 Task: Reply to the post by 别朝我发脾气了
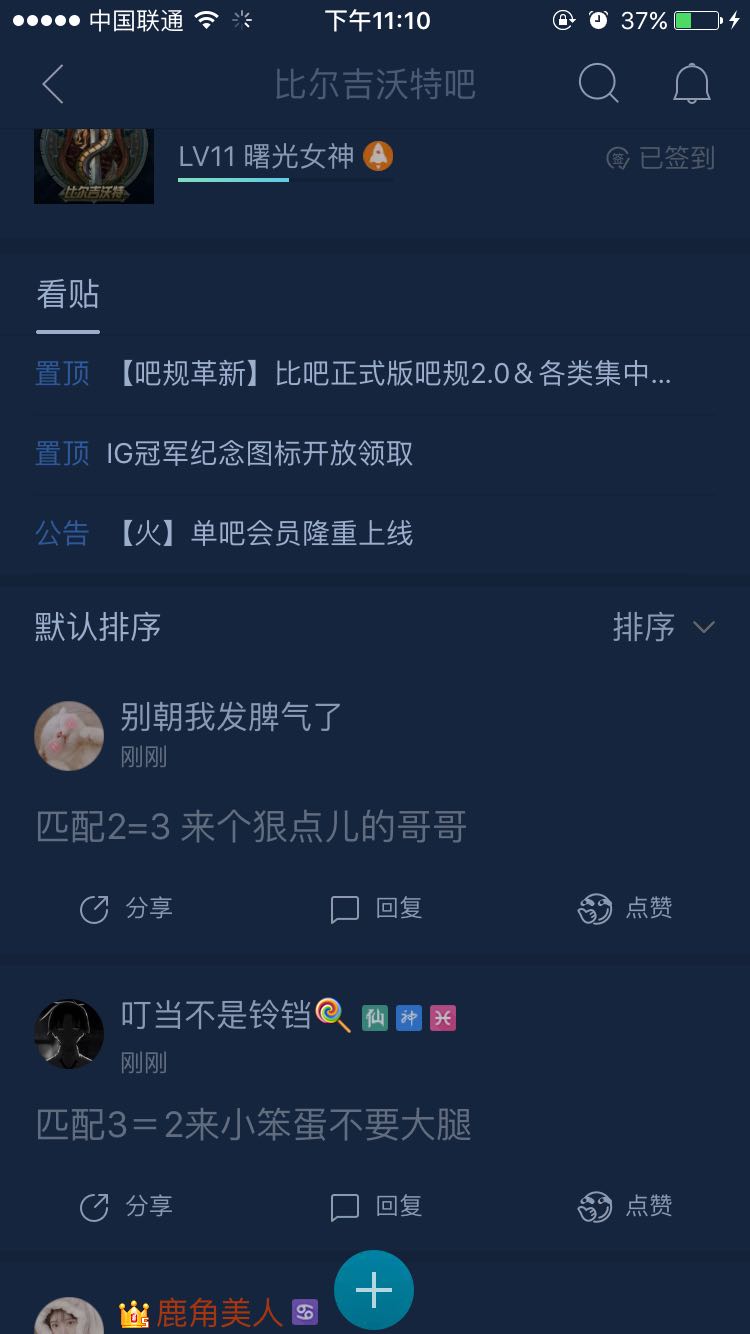[x=376, y=908]
